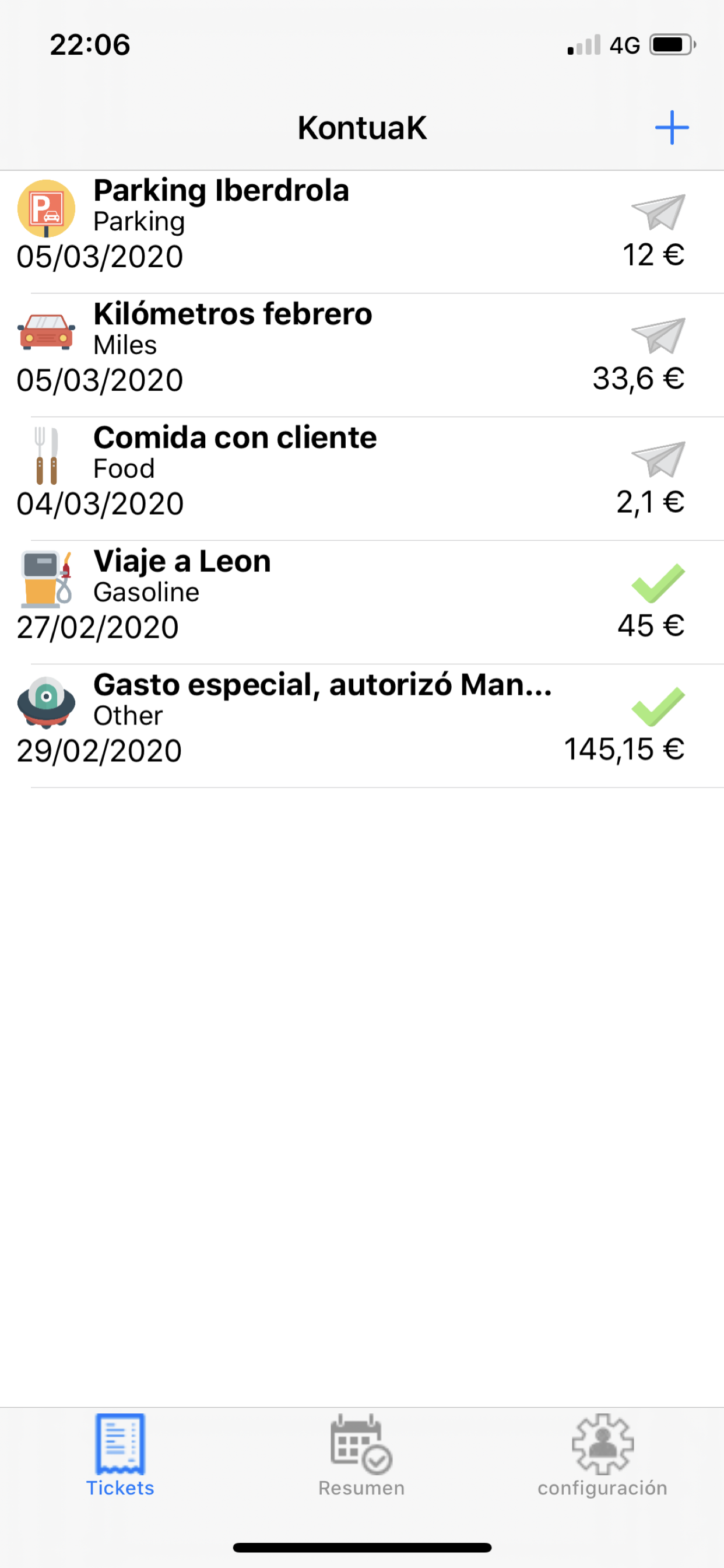Open the Parking Iberdrola ticket
This screenshot has width=724, height=1568.
(x=362, y=232)
